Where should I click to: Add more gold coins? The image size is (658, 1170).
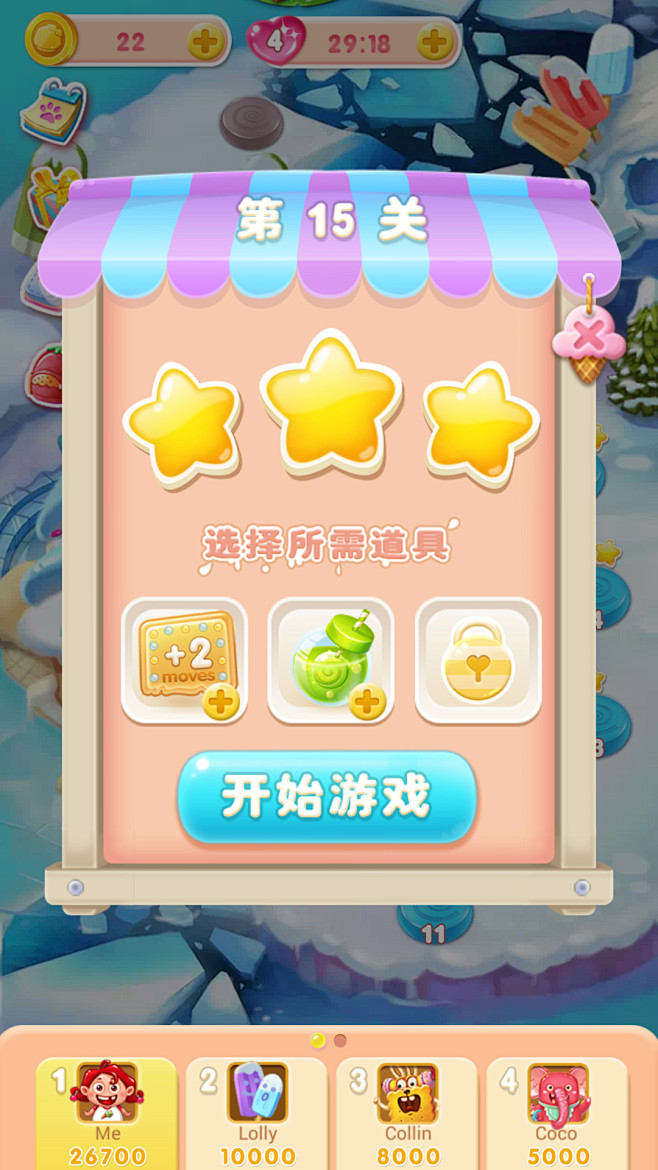coord(206,41)
